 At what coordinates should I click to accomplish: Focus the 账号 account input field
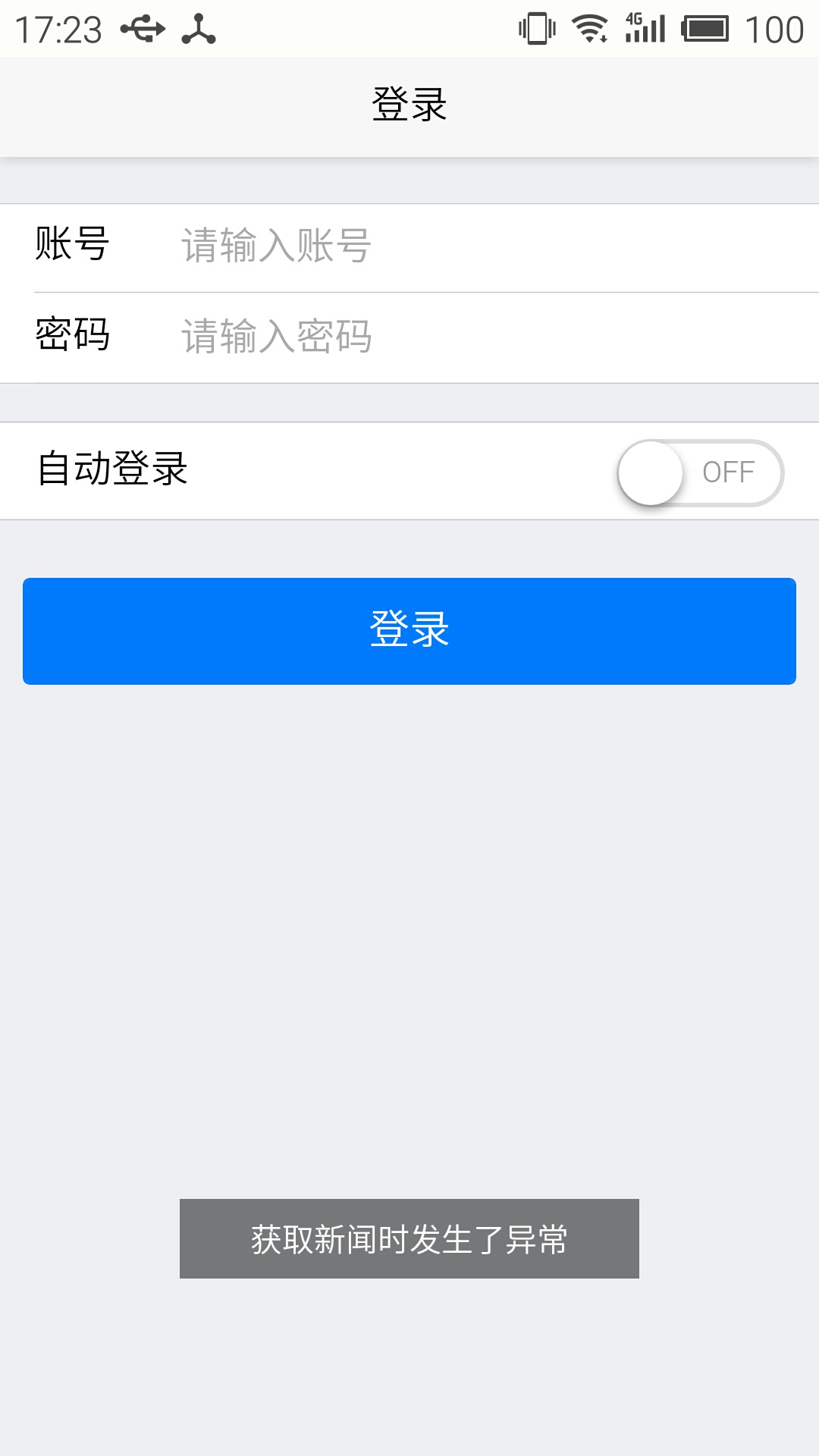(485, 246)
